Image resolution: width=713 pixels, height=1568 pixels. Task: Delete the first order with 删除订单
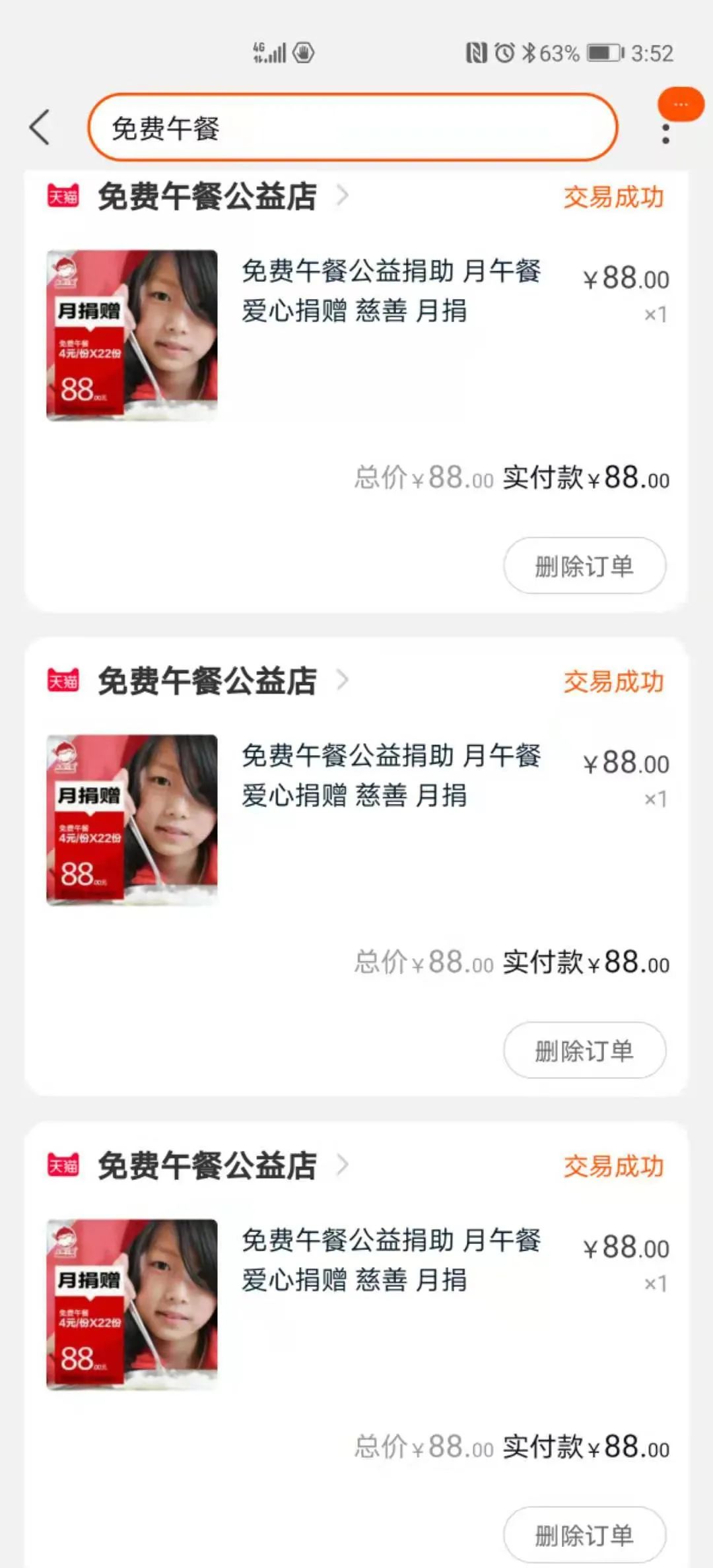click(x=584, y=566)
